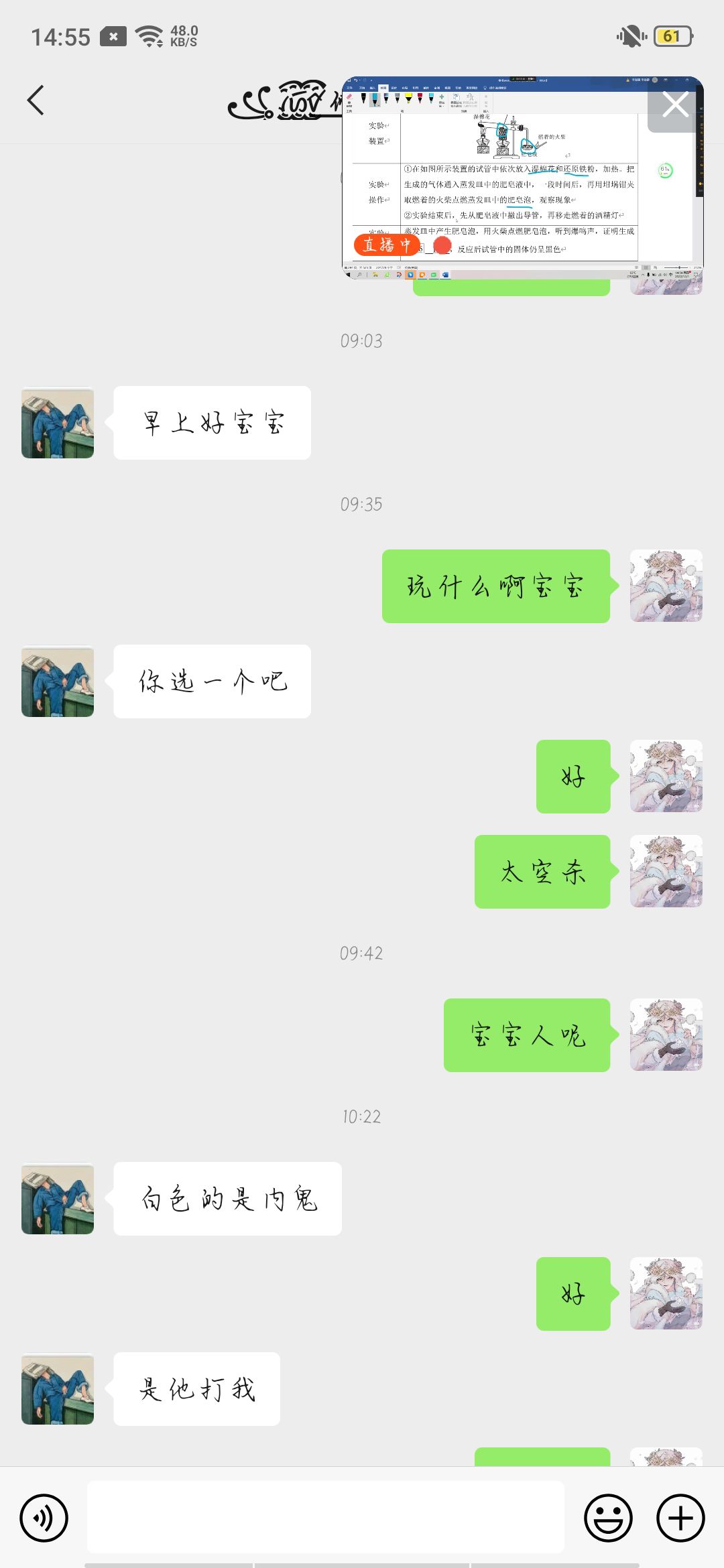Open the plus attachments menu
This screenshot has height=1568, width=724.
[x=680, y=1518]
